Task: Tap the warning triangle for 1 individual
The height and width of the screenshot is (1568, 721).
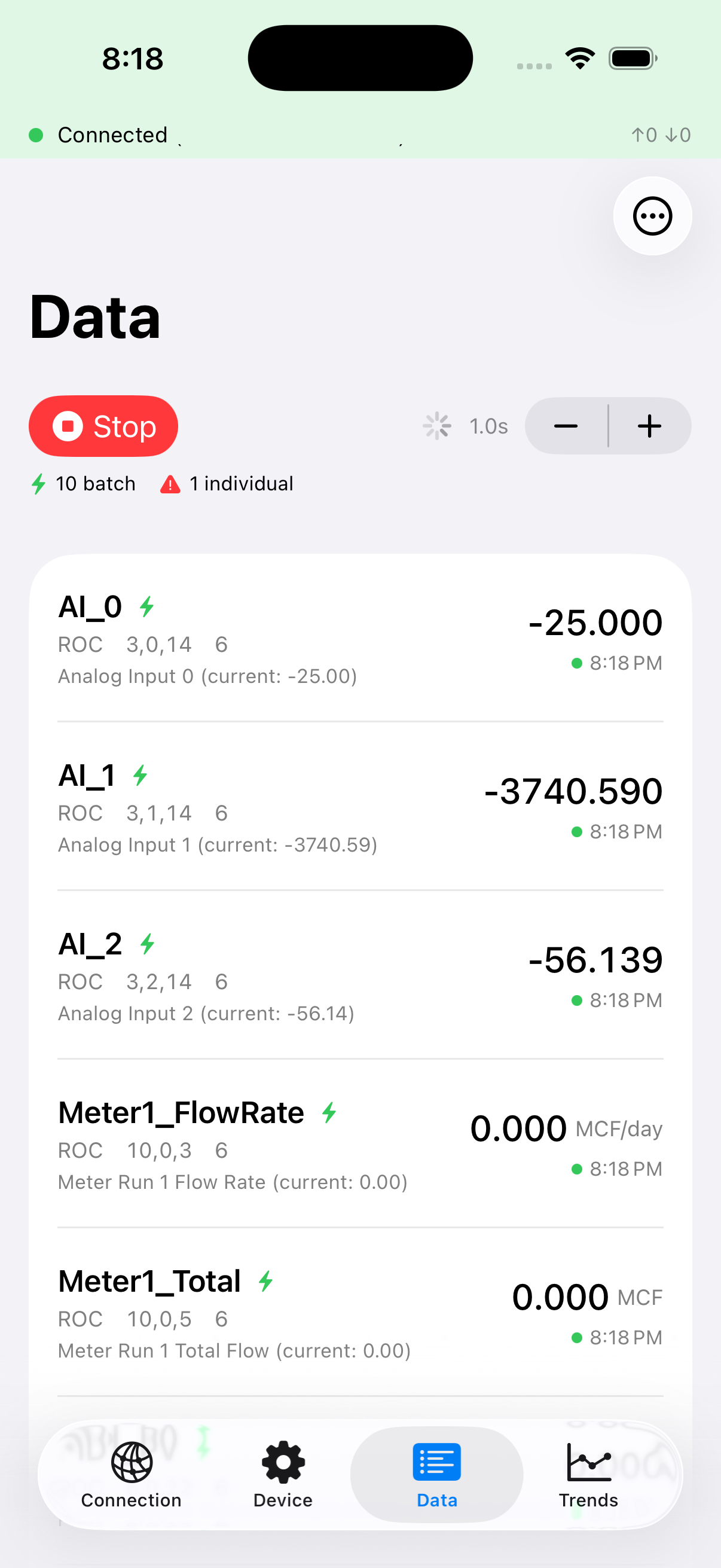Action: tap(169, 483)
